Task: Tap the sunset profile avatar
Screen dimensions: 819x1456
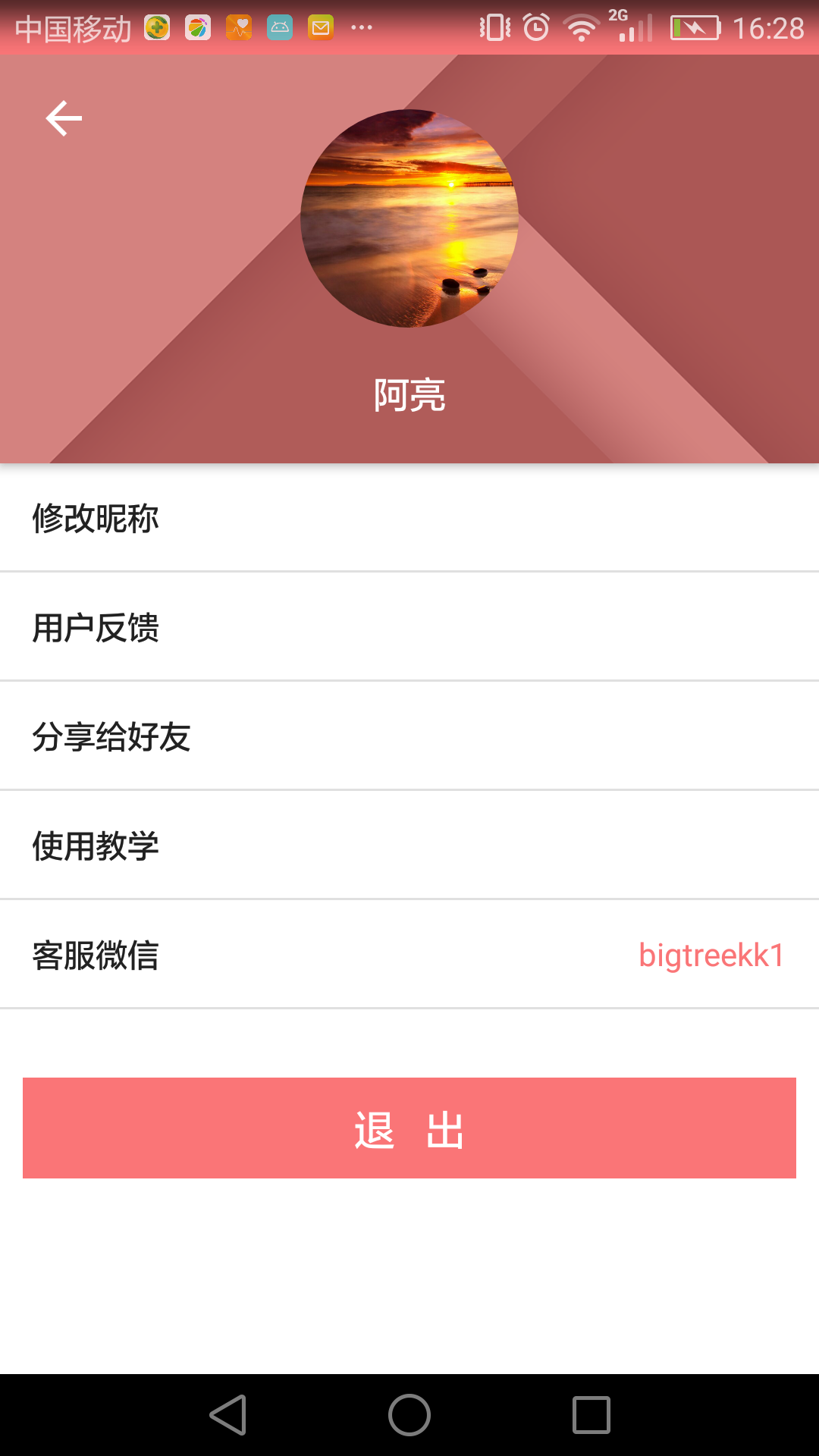Action: click(409, 218)
